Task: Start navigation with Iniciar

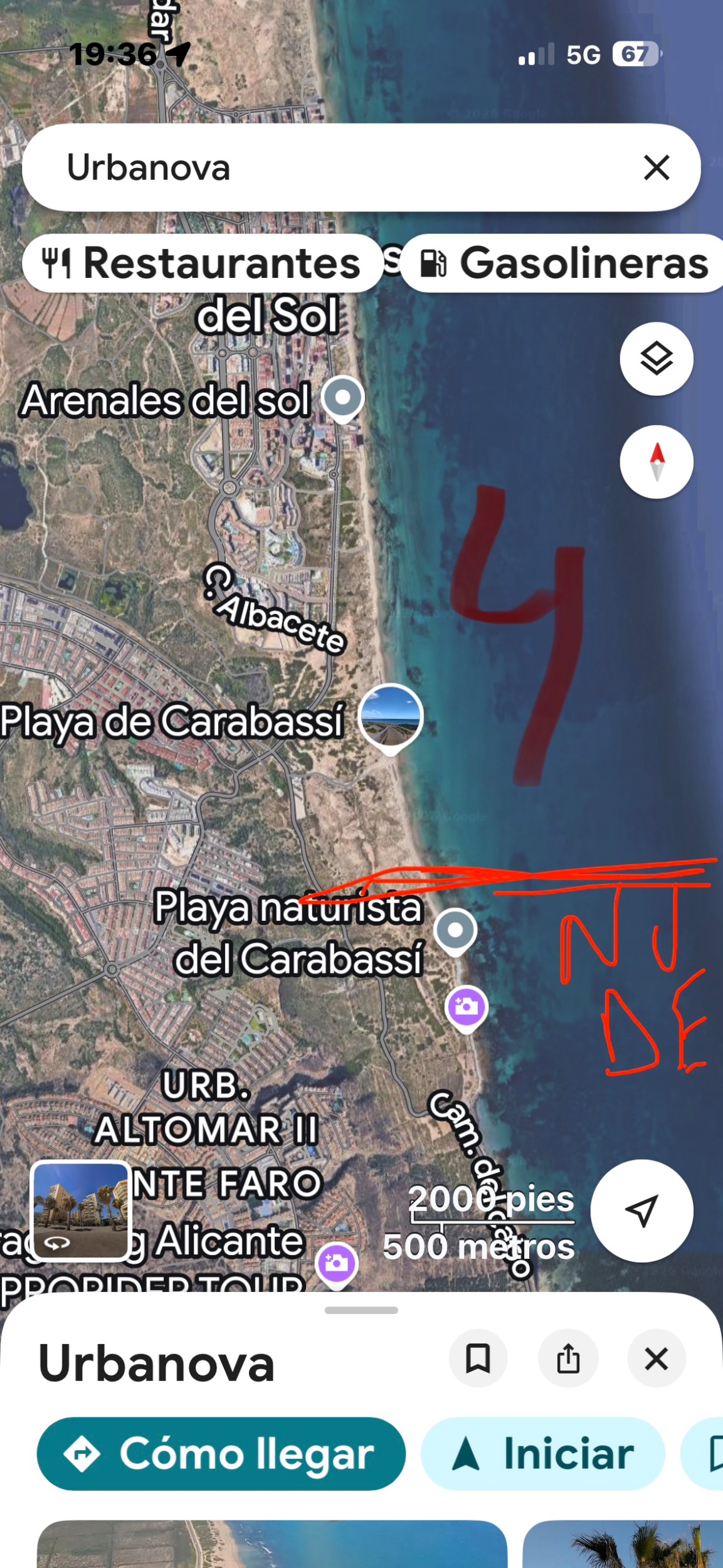Action: 542,1454
